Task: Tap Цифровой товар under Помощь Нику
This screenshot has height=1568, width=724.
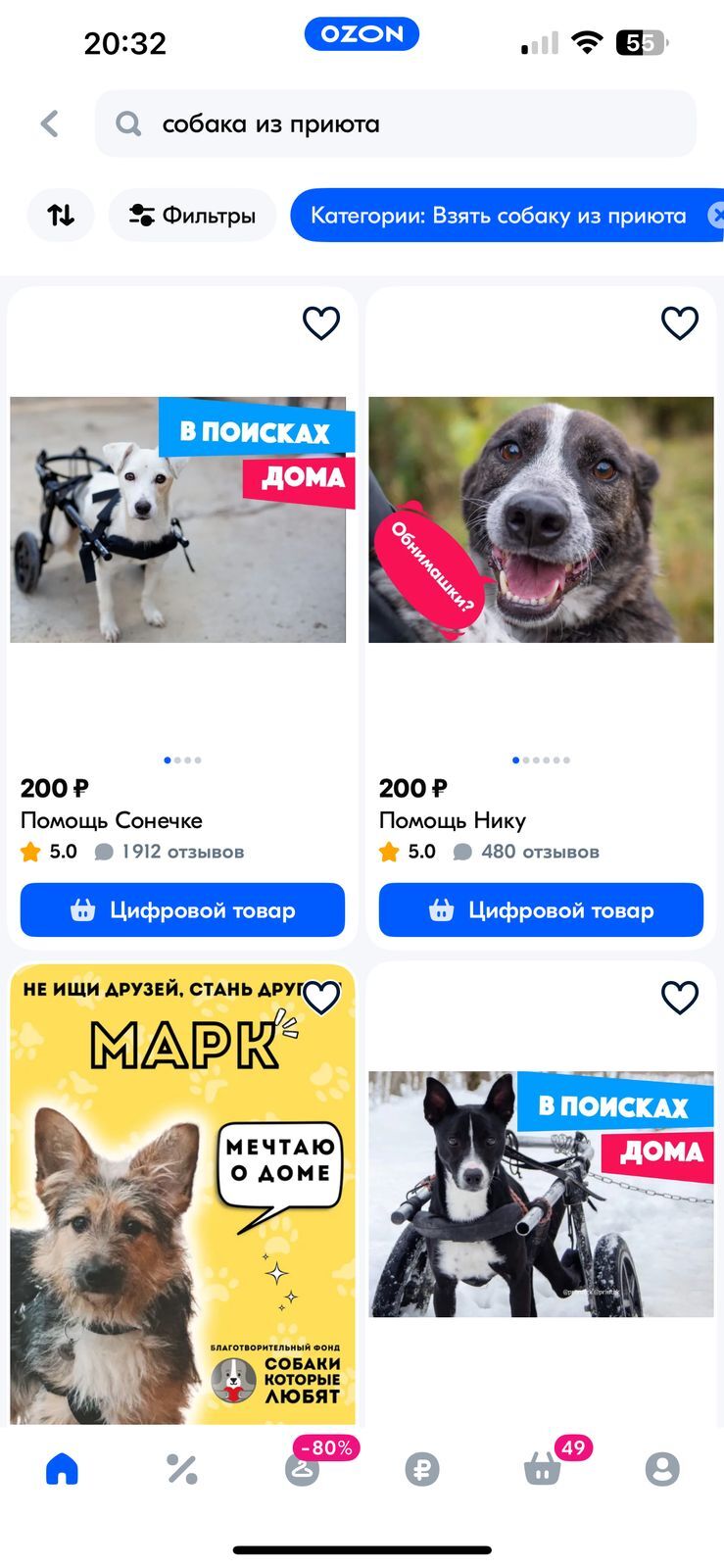Action: (541, 909)
